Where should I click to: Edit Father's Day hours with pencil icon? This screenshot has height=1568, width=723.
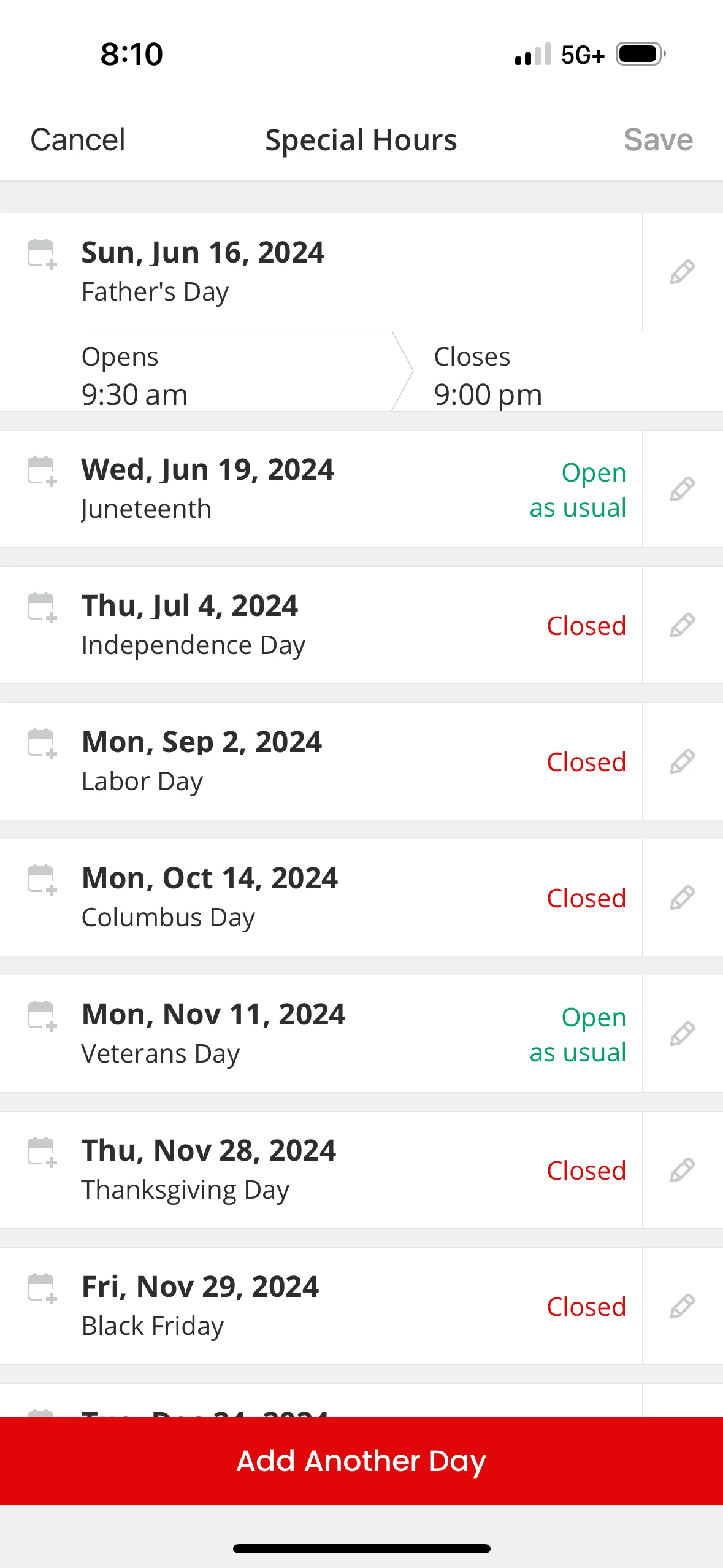(682, 272)
